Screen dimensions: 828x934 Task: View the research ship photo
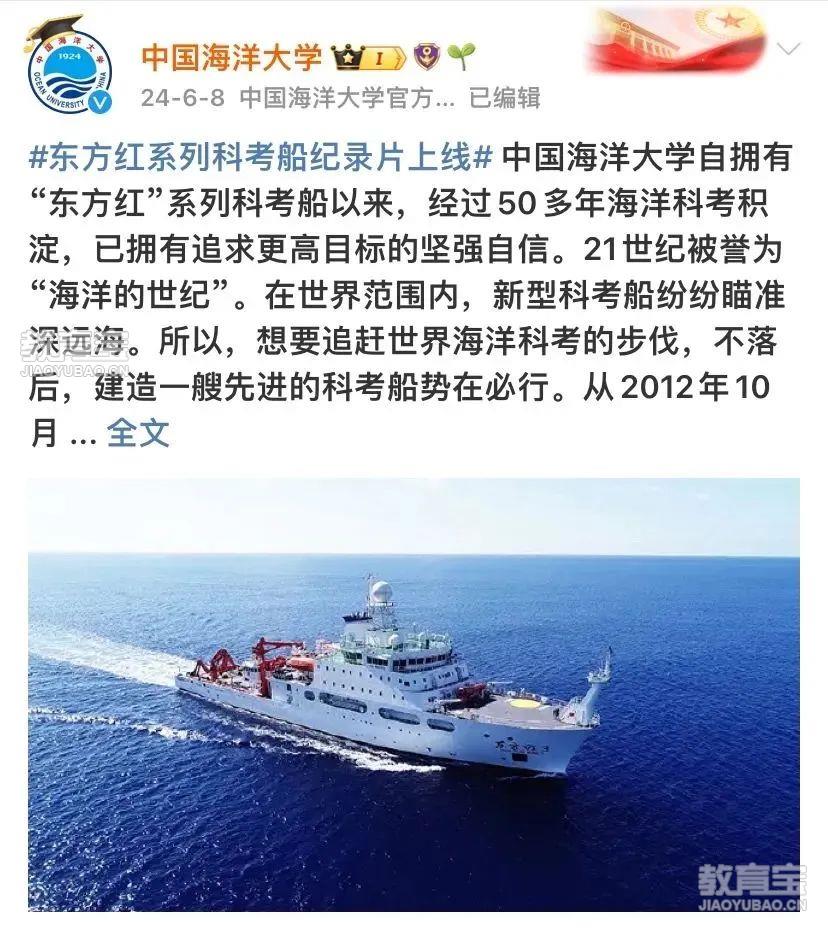(413, 694)
